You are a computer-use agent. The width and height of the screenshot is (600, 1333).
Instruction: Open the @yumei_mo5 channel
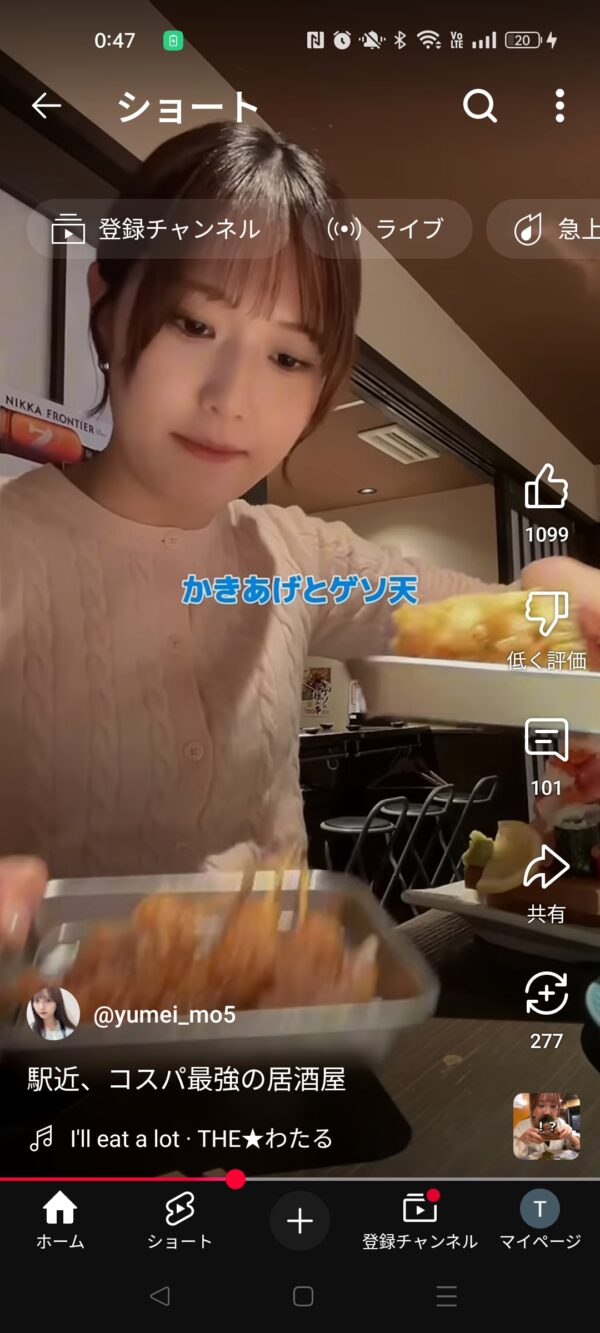pos(164,1015)
